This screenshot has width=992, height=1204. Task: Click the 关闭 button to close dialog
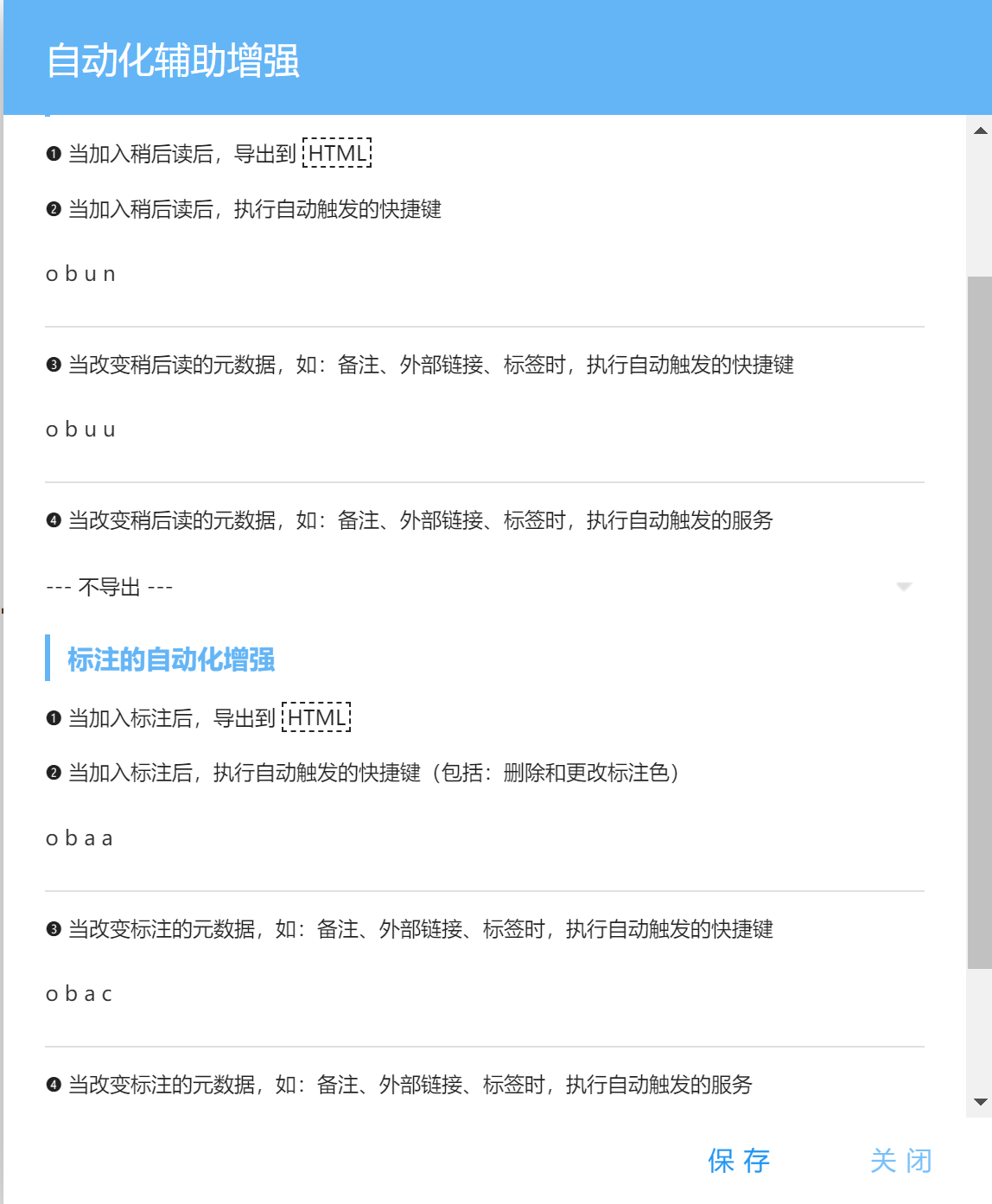pos(900,1161)
